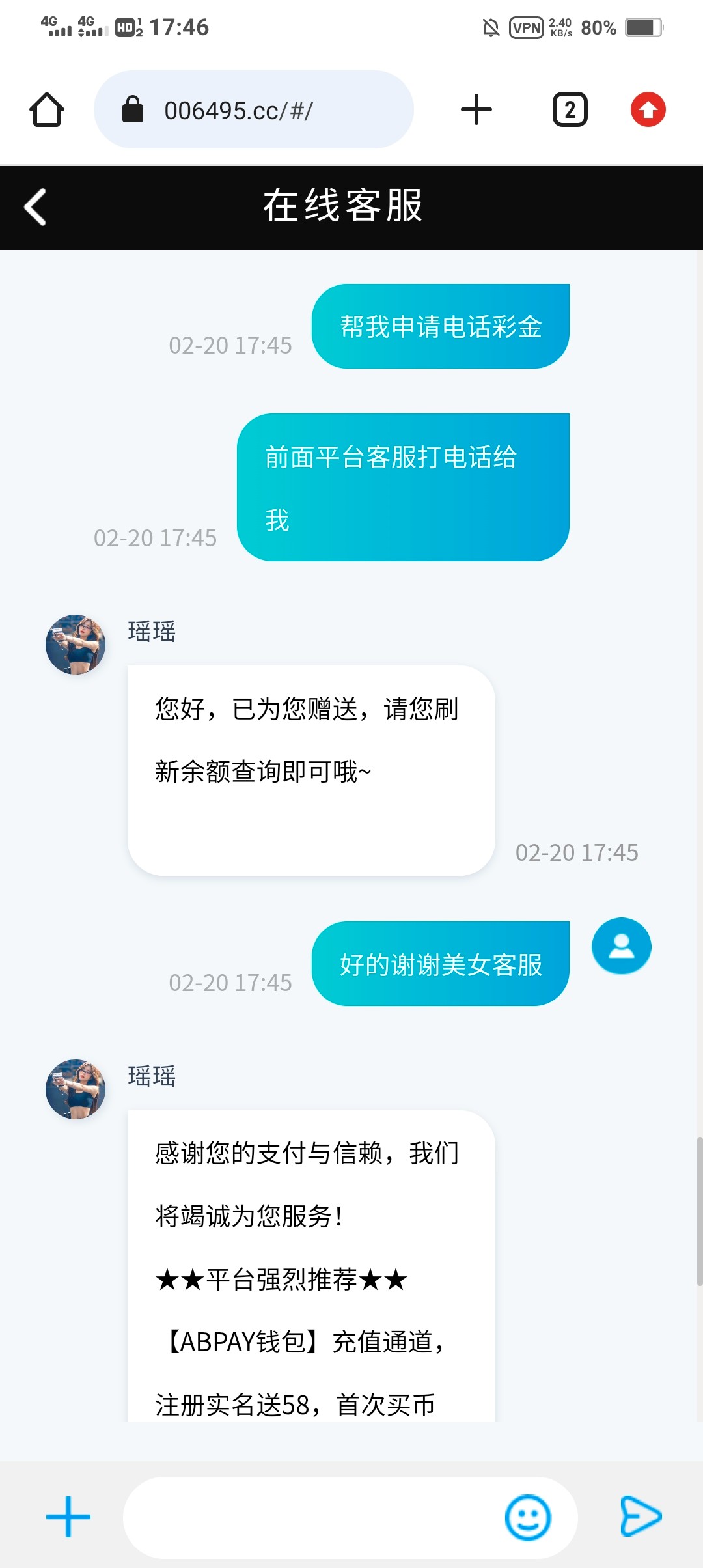The height and width of the screenshot is (1568, 703).
Task: Open a new browser tab
Action: [476, 109]
